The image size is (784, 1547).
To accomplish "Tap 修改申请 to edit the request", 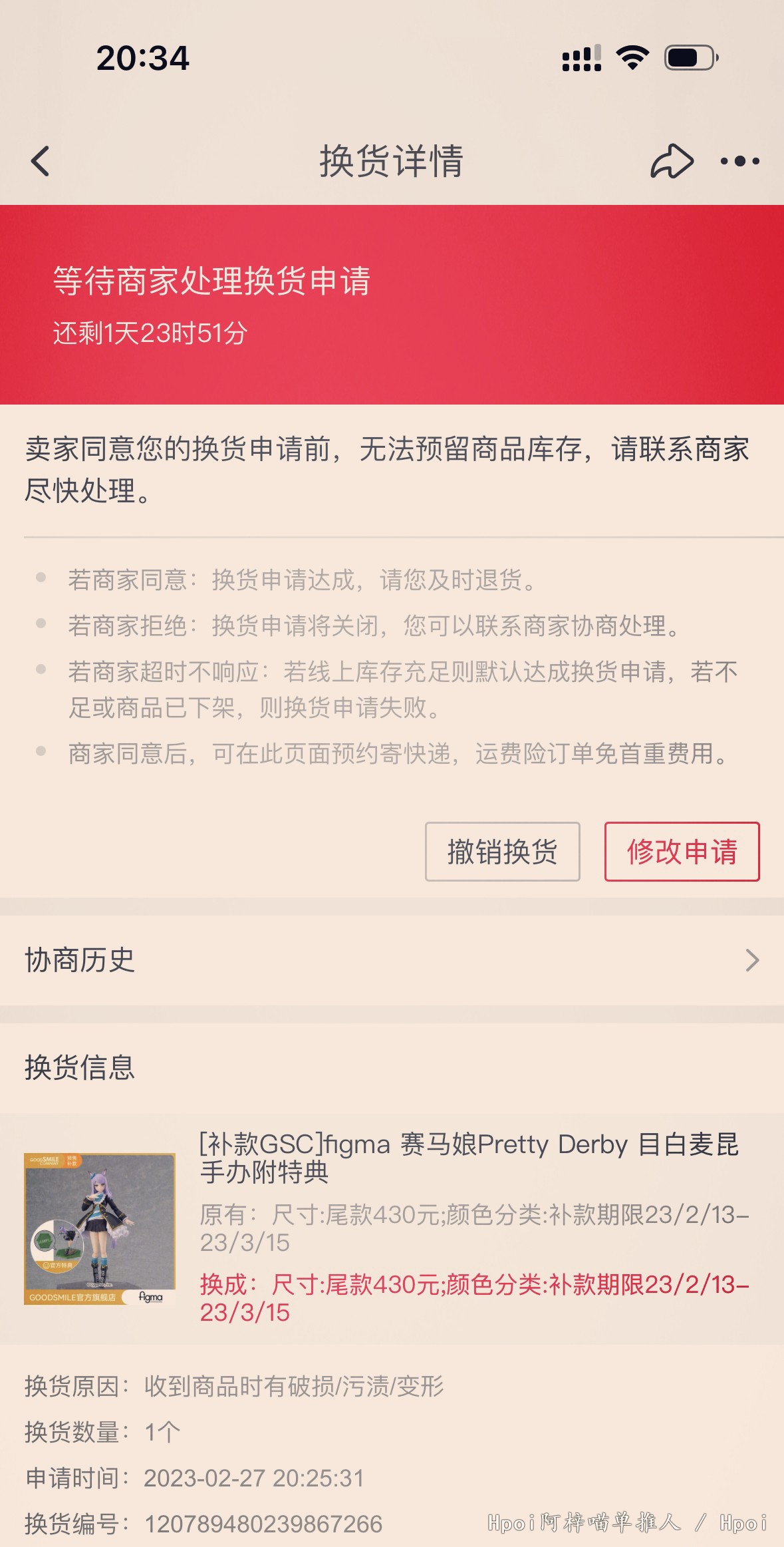I will tap(682, 852).
